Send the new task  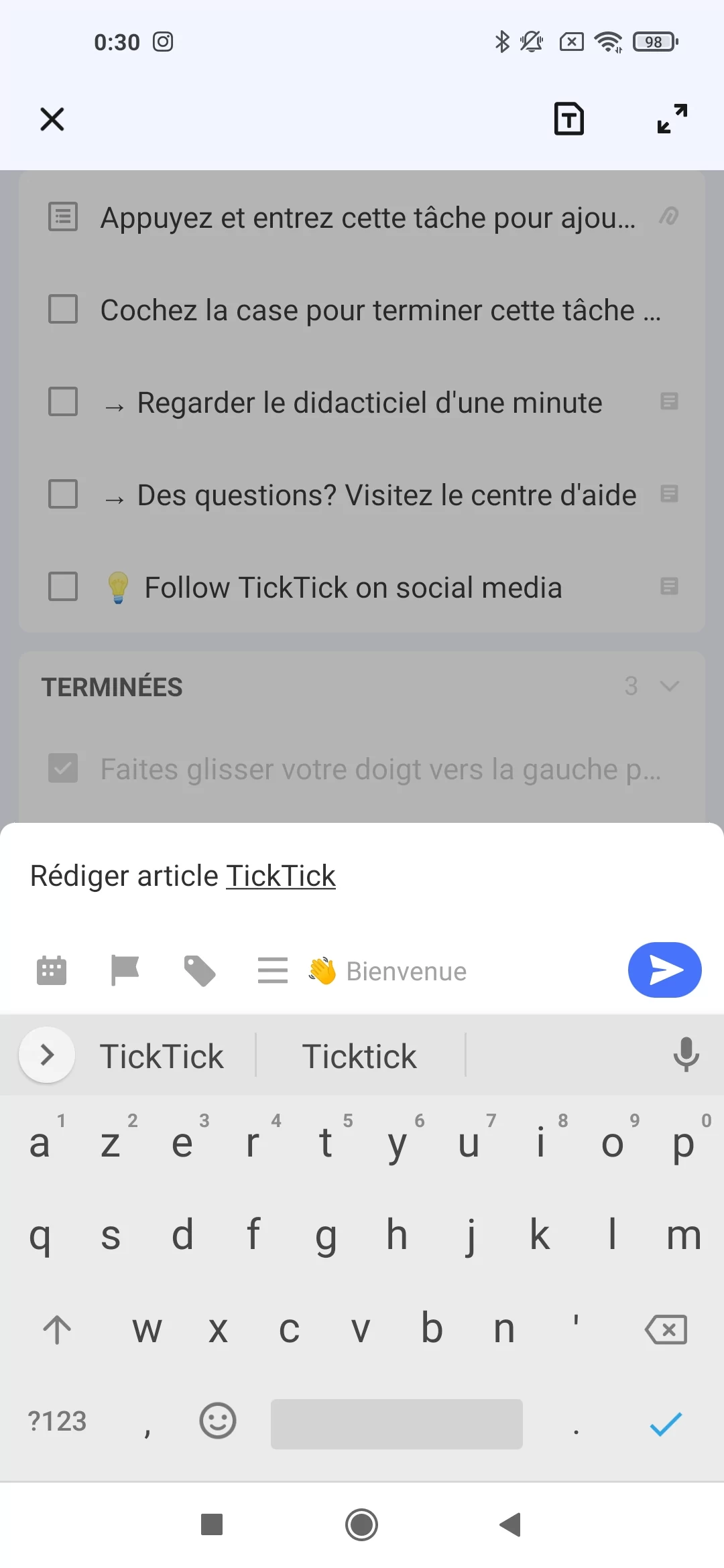[664, 970]
